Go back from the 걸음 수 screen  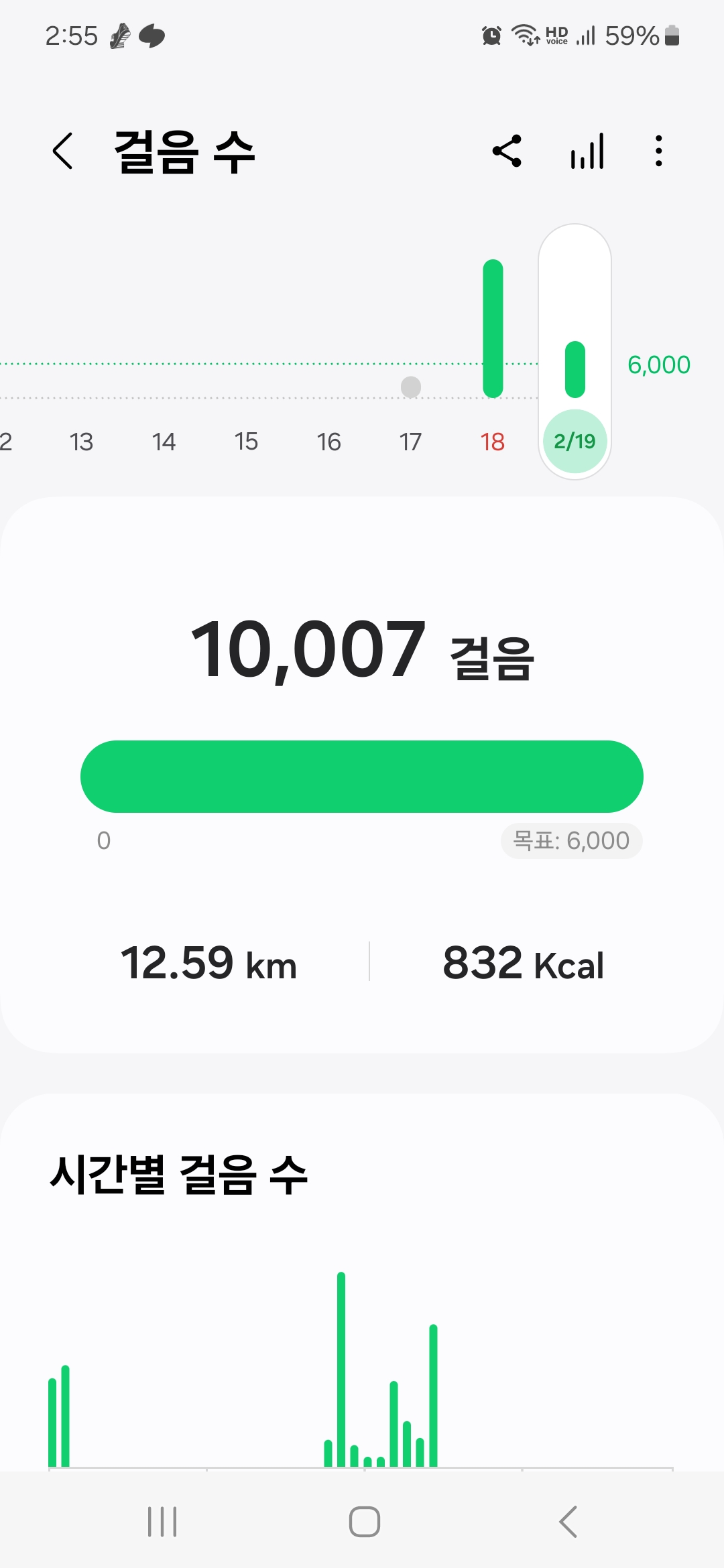62,151
